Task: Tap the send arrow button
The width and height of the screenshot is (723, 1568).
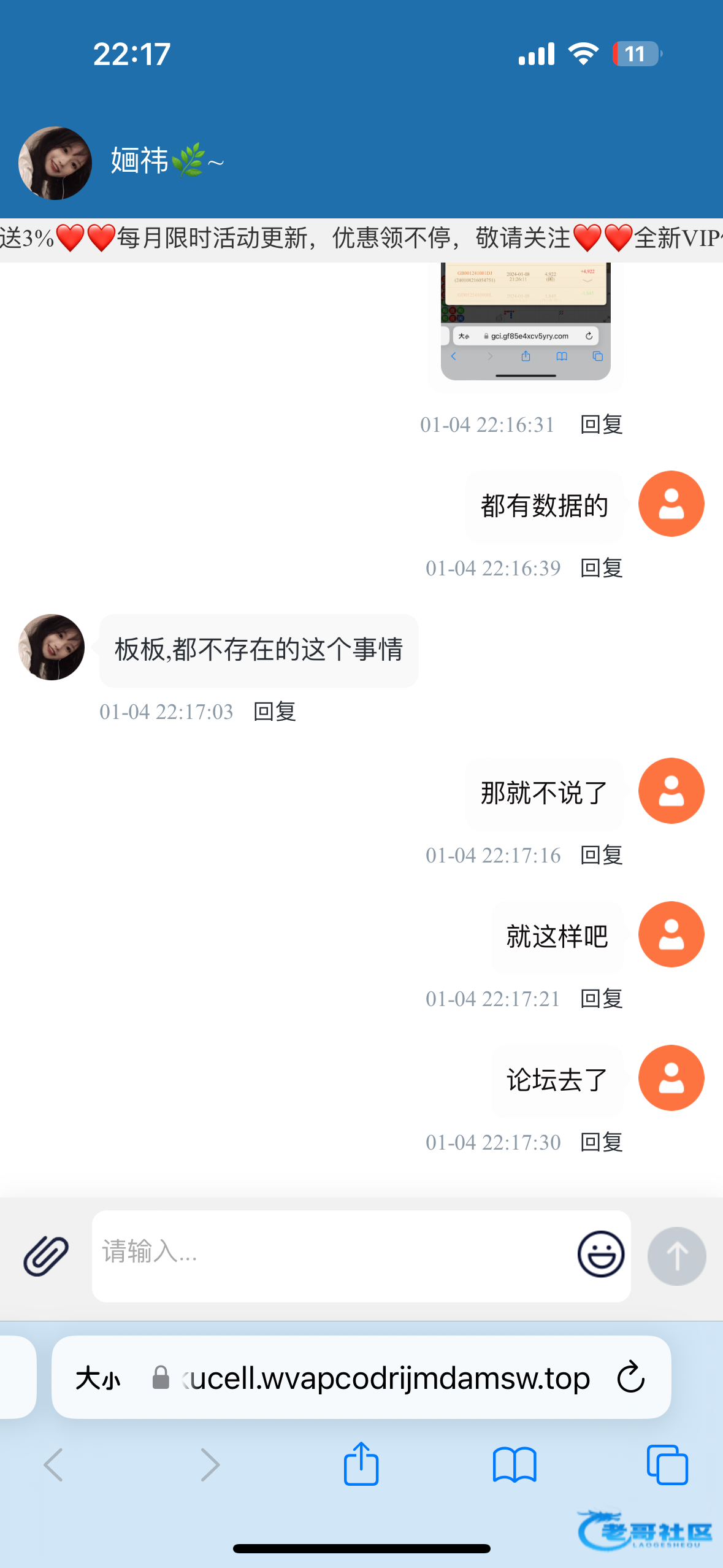Action: [676, 1256]
